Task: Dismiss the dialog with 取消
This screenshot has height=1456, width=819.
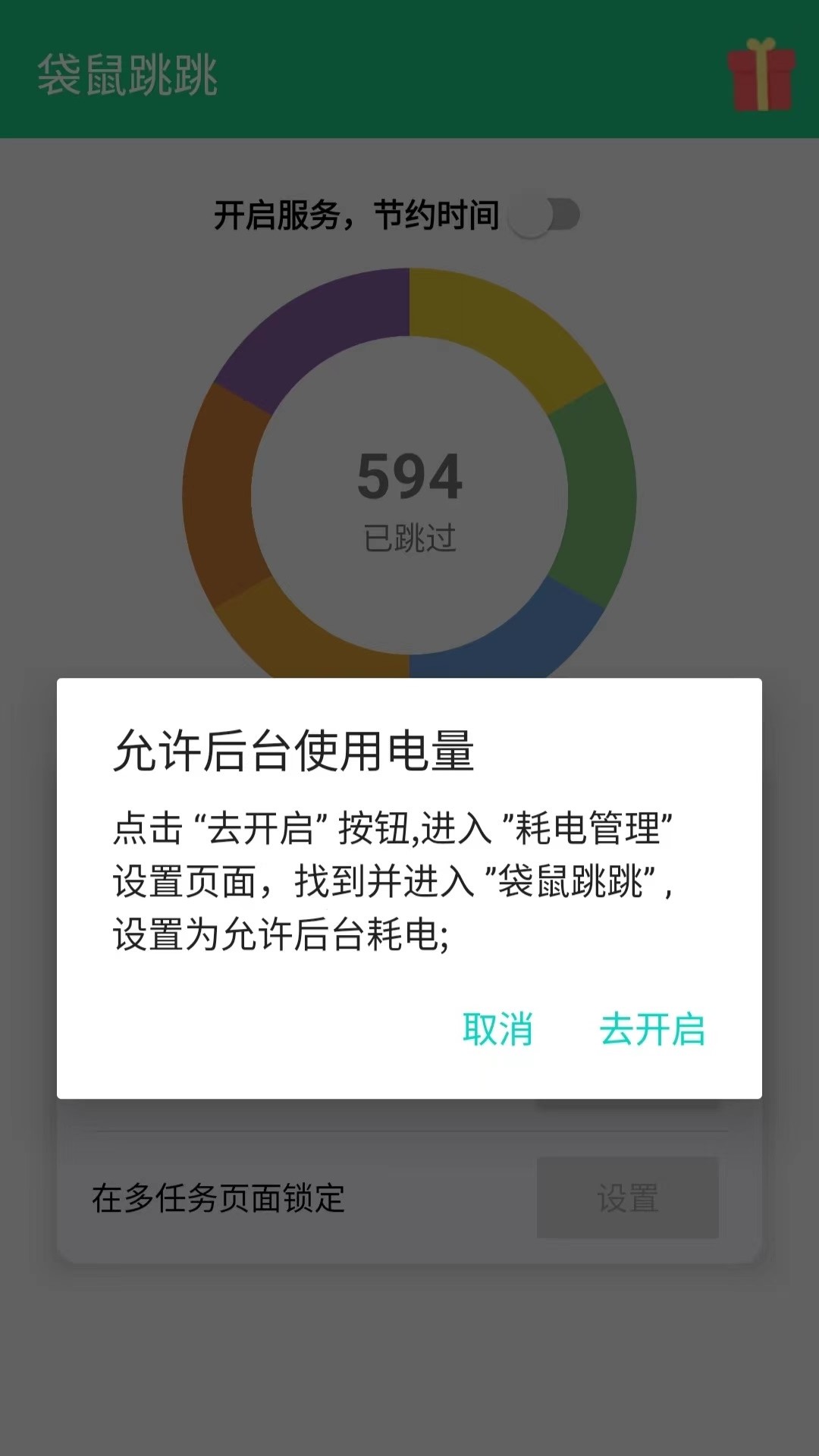Action: click(497, 1030)
